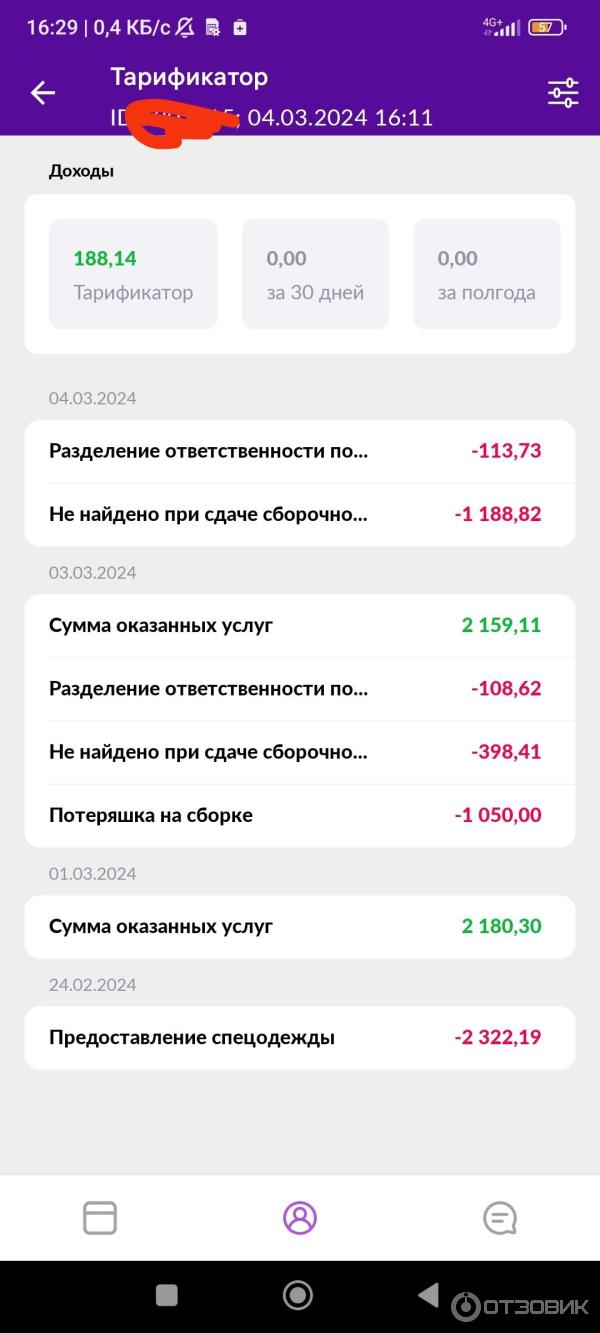Tap the system home button
Viewport: 600px width, 1333px height.
tap(298, 1295)
